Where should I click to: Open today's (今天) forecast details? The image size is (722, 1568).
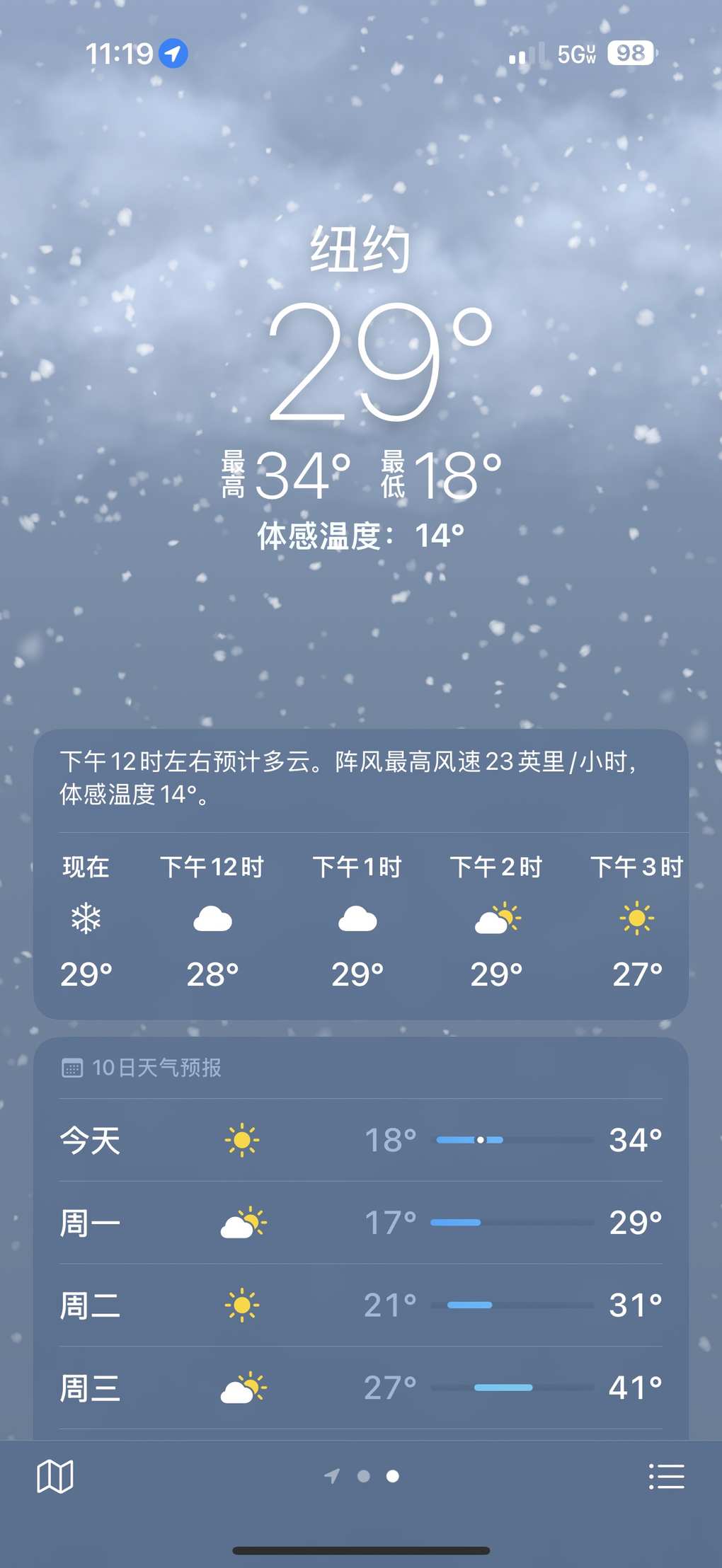point(361,1140)
